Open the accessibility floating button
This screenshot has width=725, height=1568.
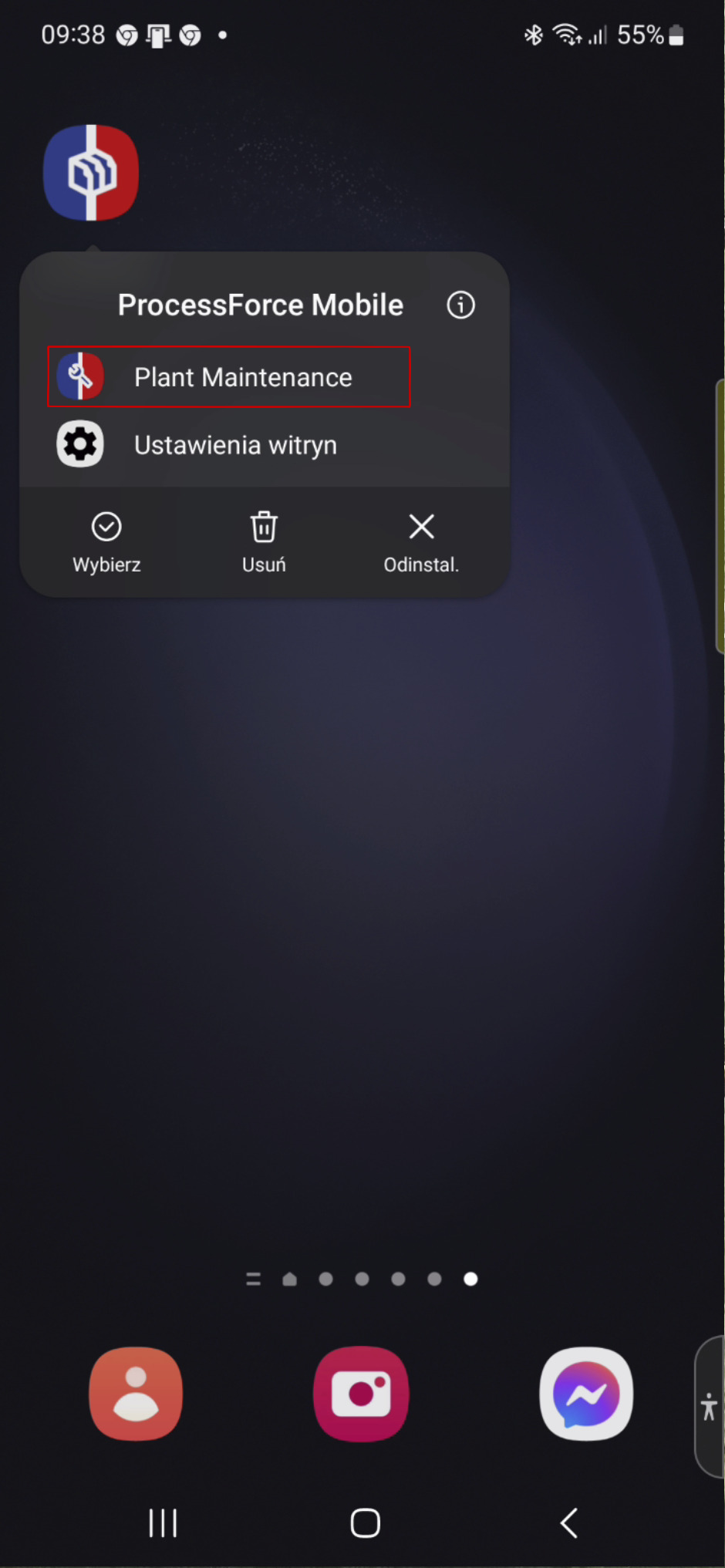click(709, 1407)
